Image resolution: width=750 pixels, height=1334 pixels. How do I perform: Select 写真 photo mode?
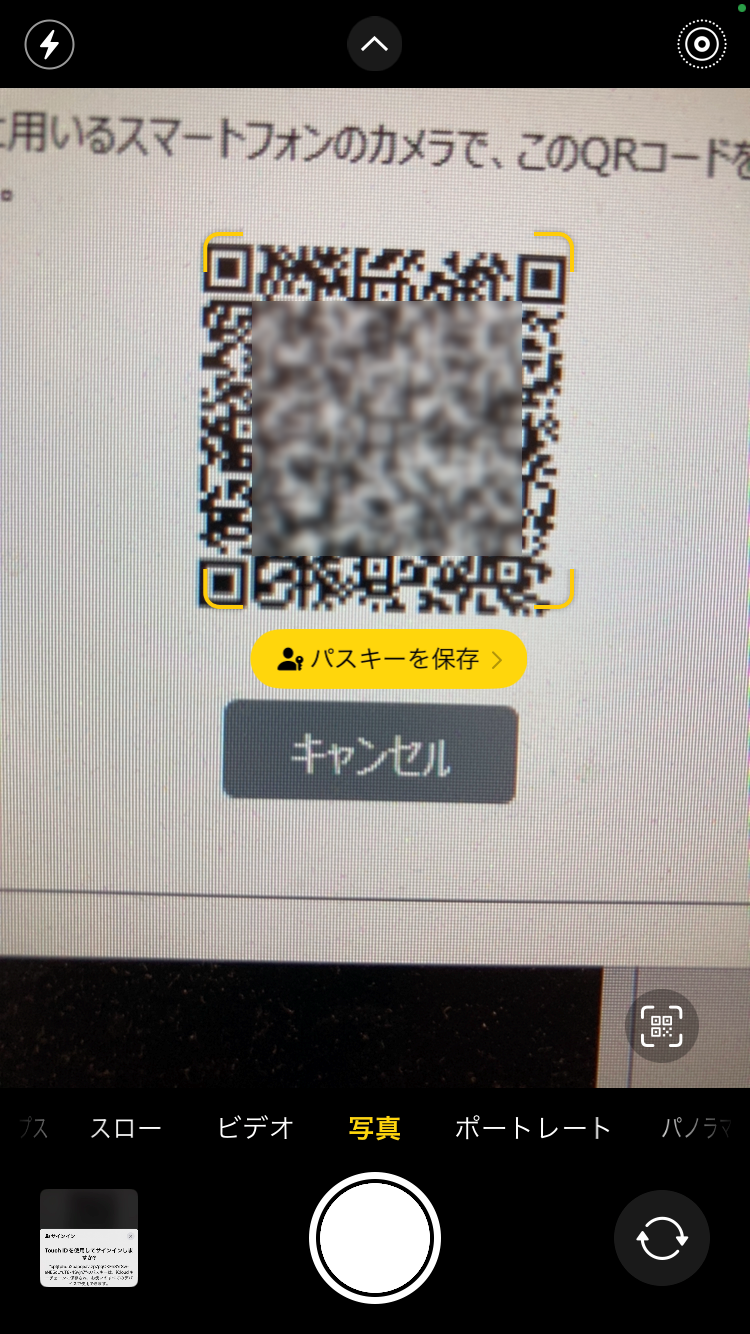tap(374, 1129)
